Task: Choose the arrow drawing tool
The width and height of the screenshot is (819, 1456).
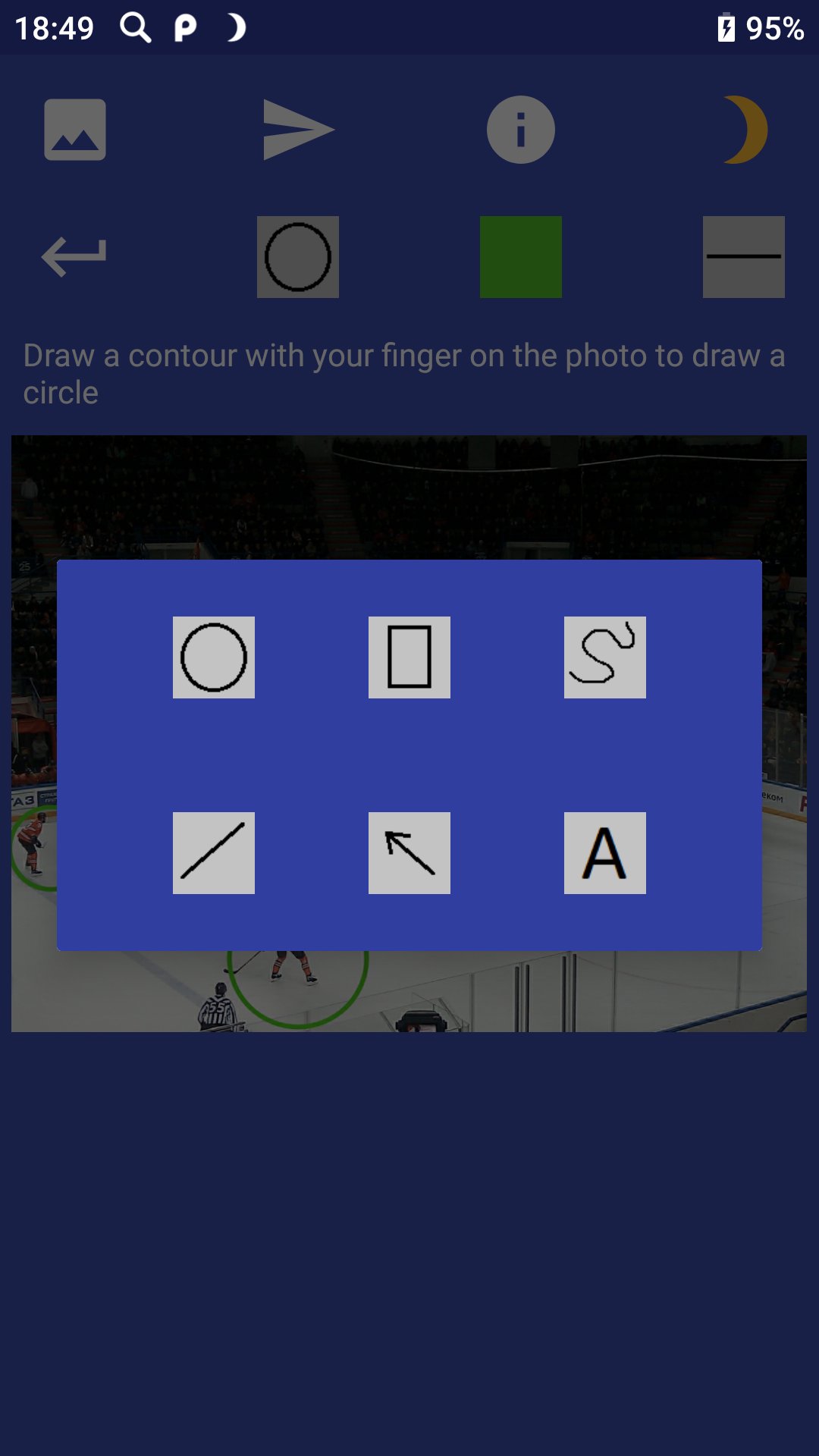Action: (409, 853)
